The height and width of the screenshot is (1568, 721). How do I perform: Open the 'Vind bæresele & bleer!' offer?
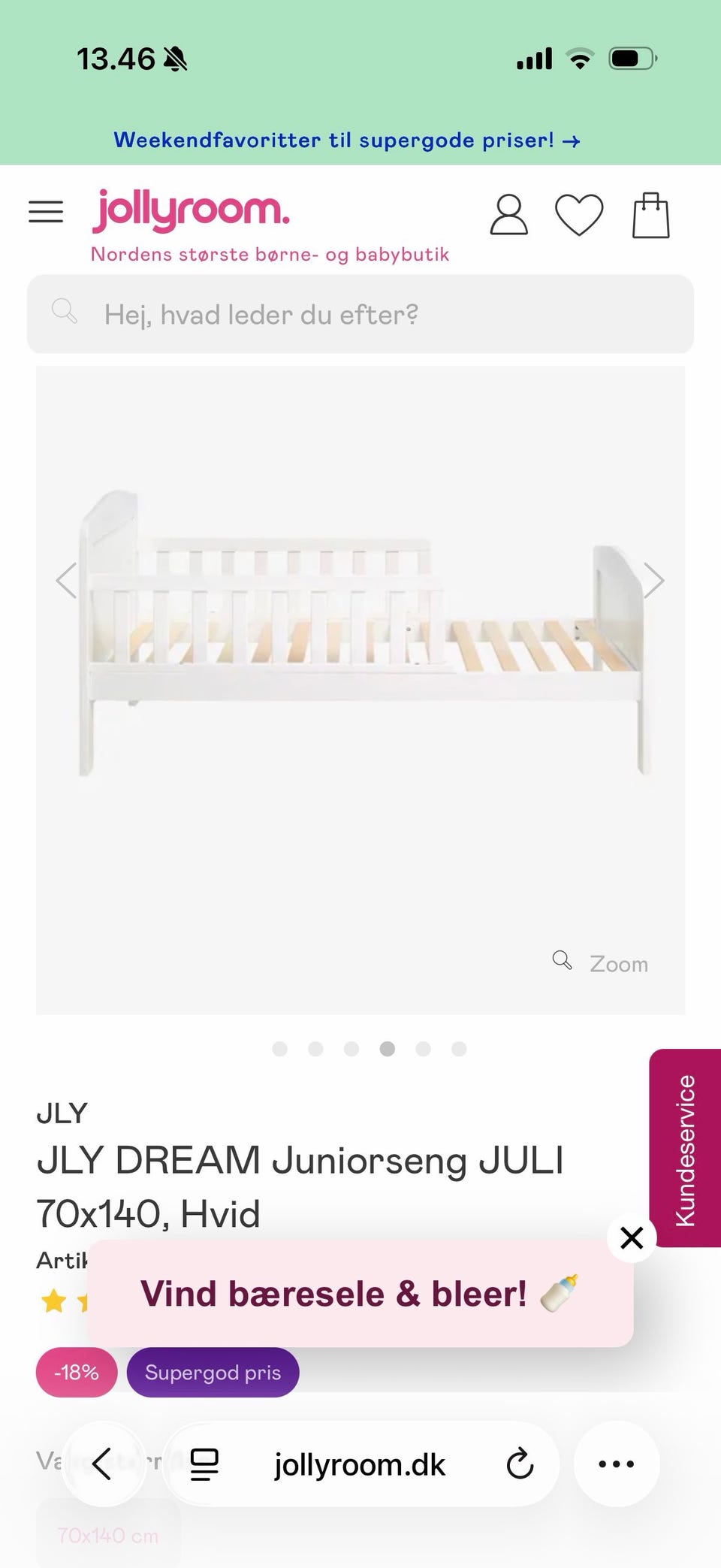tap(360, 1294)
